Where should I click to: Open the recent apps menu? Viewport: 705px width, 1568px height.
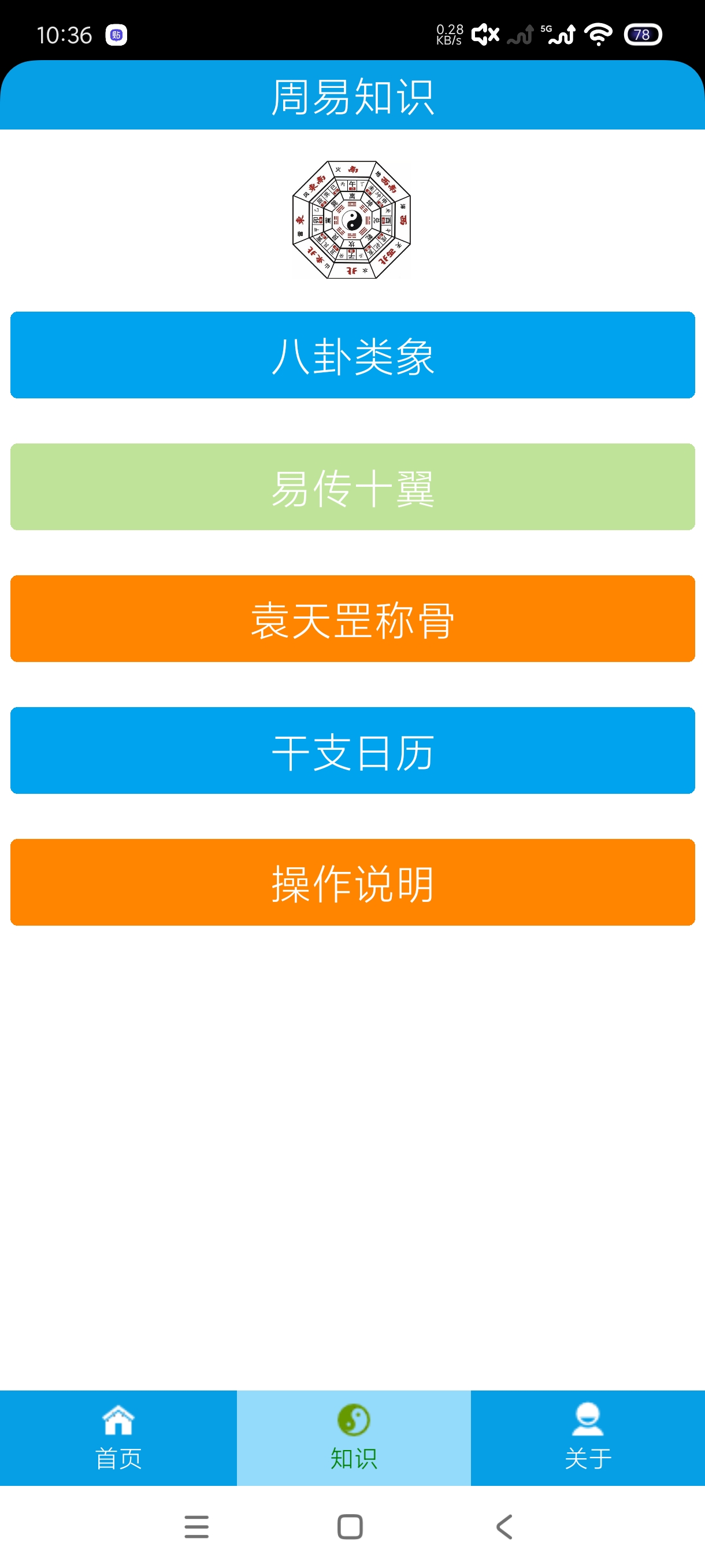click(196, 1526)
